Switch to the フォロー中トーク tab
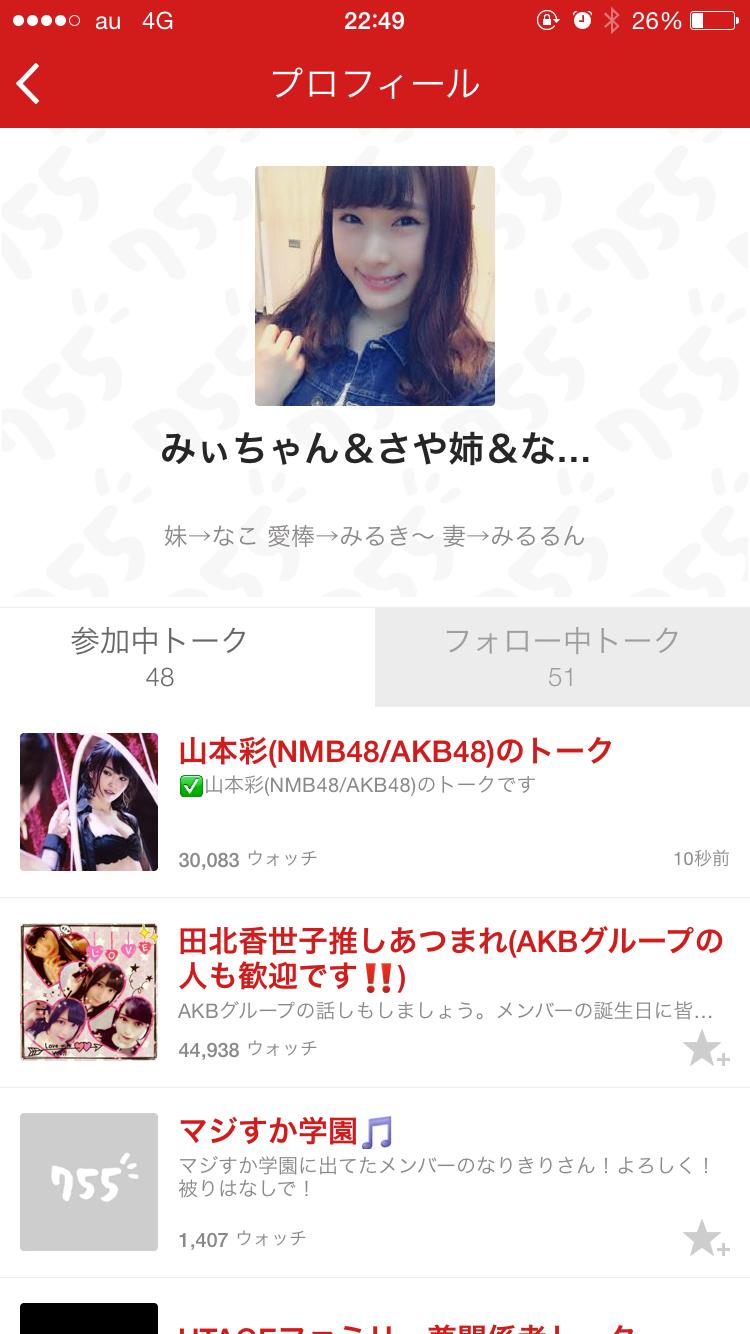 point(562,657)
